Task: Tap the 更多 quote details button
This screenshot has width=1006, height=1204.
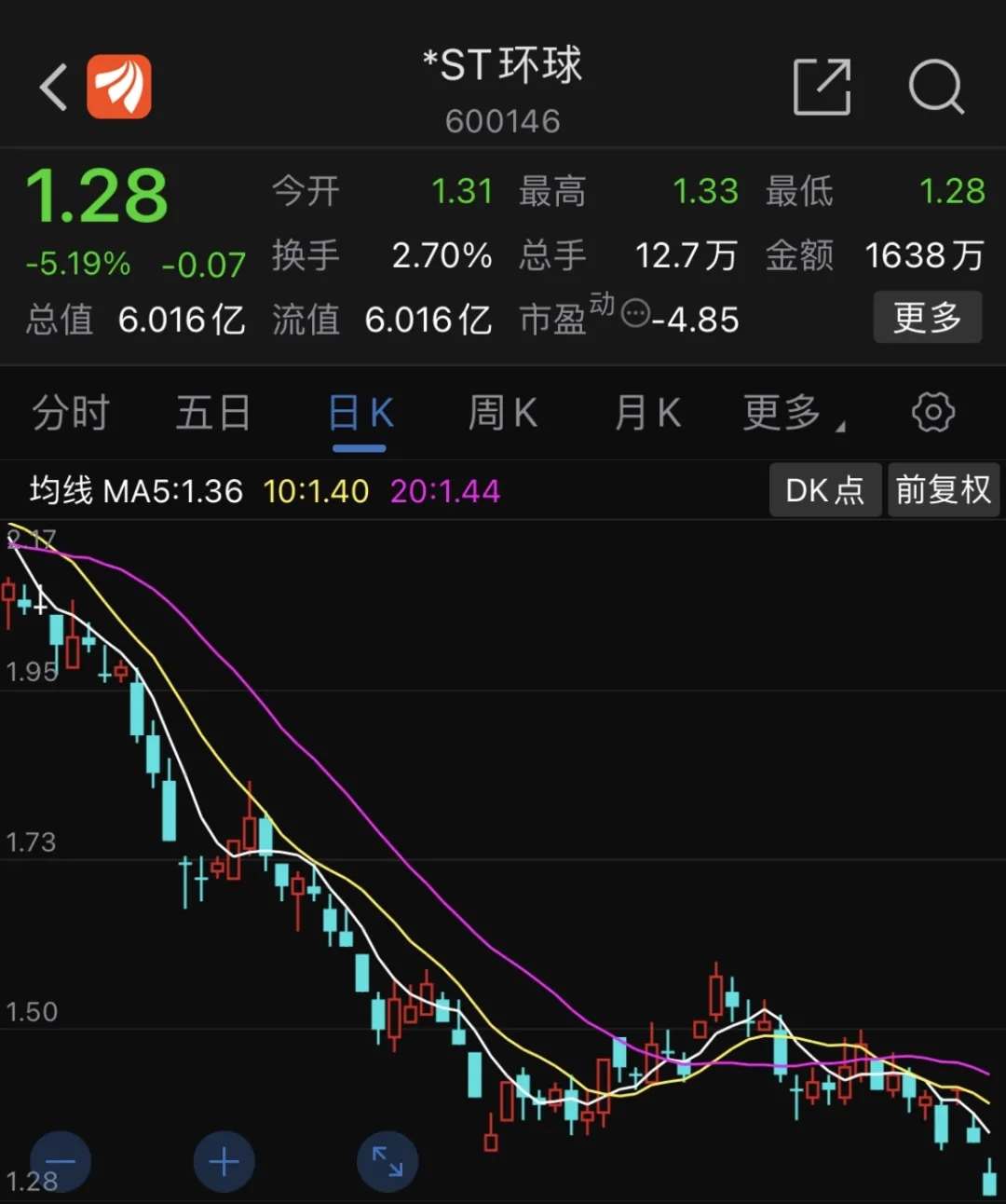Action: coord(927,318)
